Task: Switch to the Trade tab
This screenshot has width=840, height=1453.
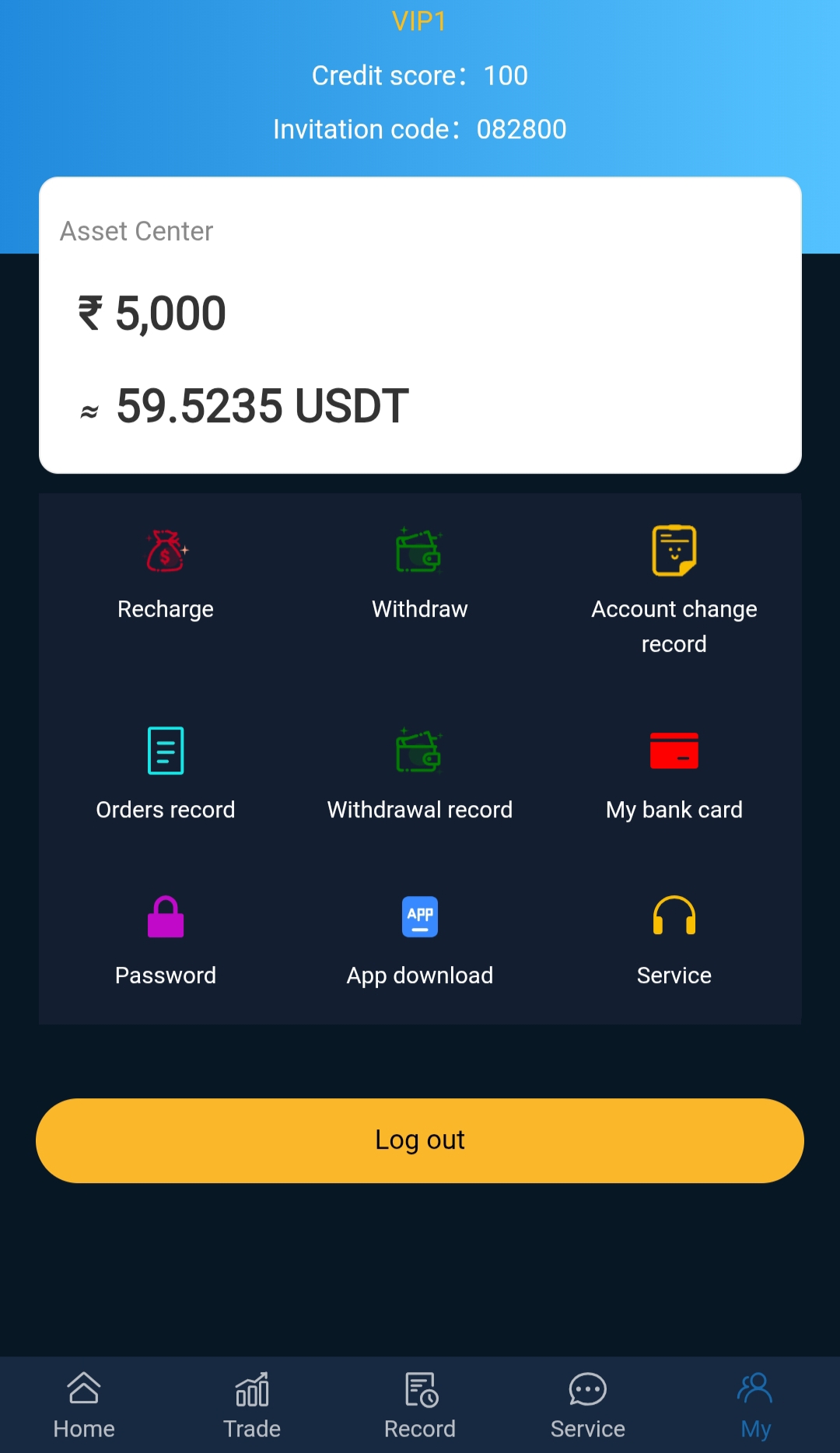Action: coord(252,1405)
